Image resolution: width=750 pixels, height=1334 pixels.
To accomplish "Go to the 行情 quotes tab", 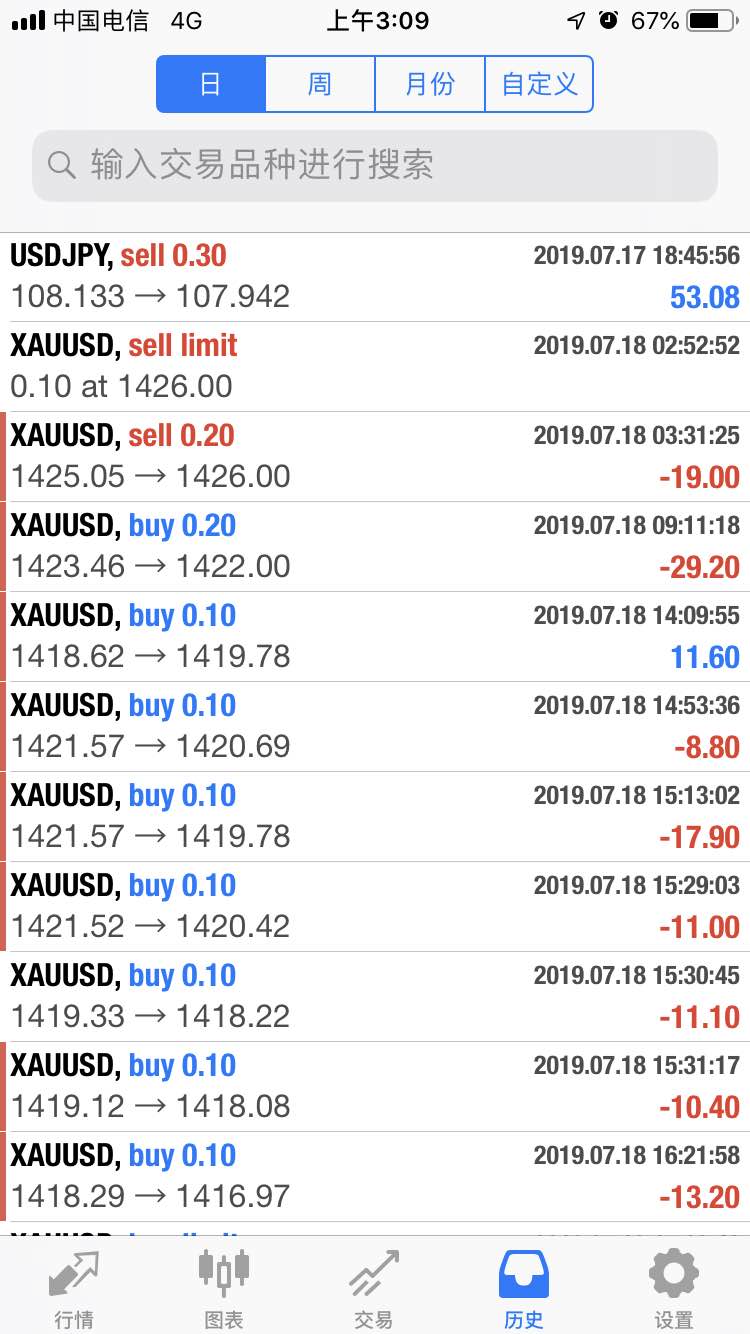I will [74, 1288].
